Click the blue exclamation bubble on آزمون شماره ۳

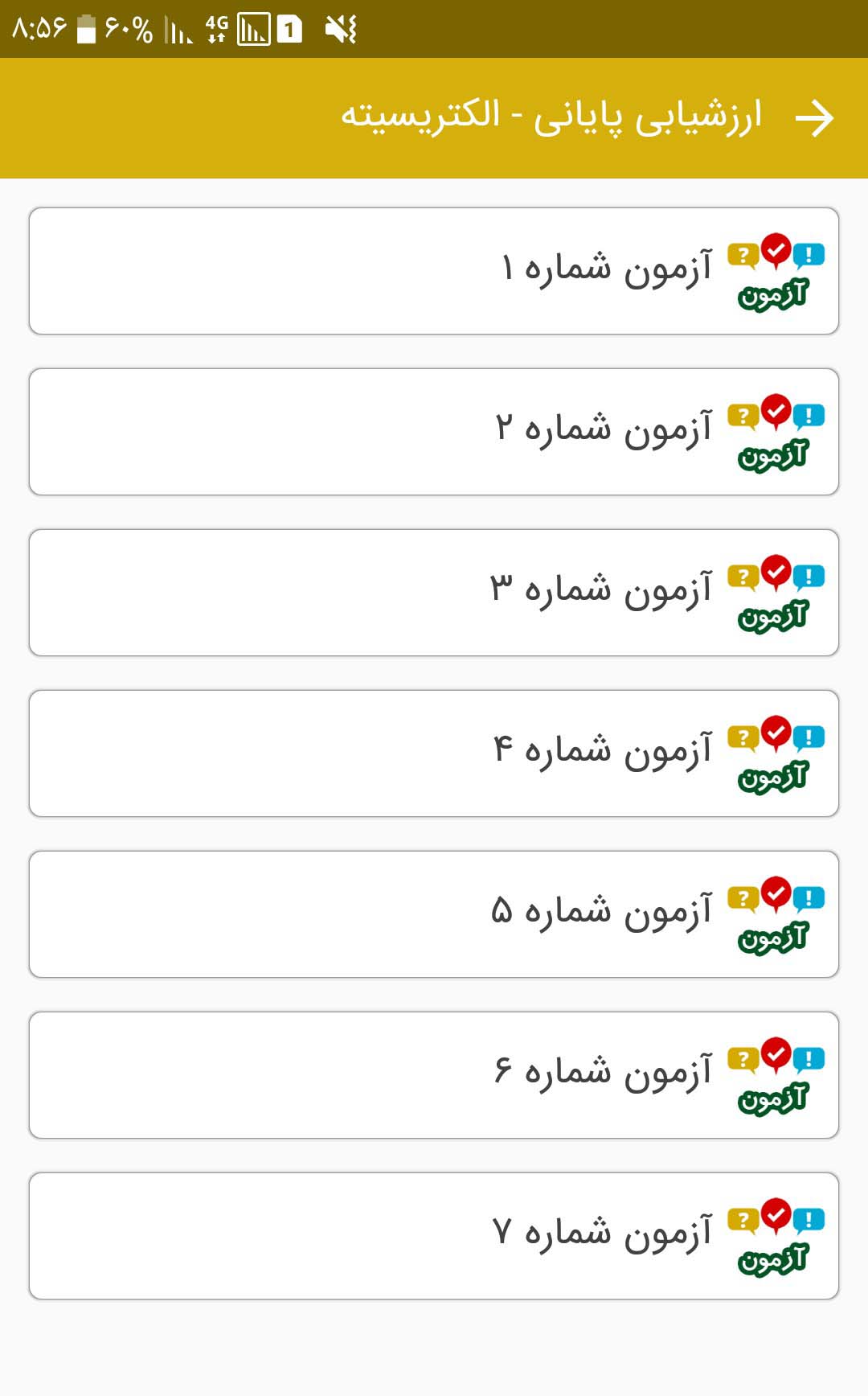coord(807,575)
